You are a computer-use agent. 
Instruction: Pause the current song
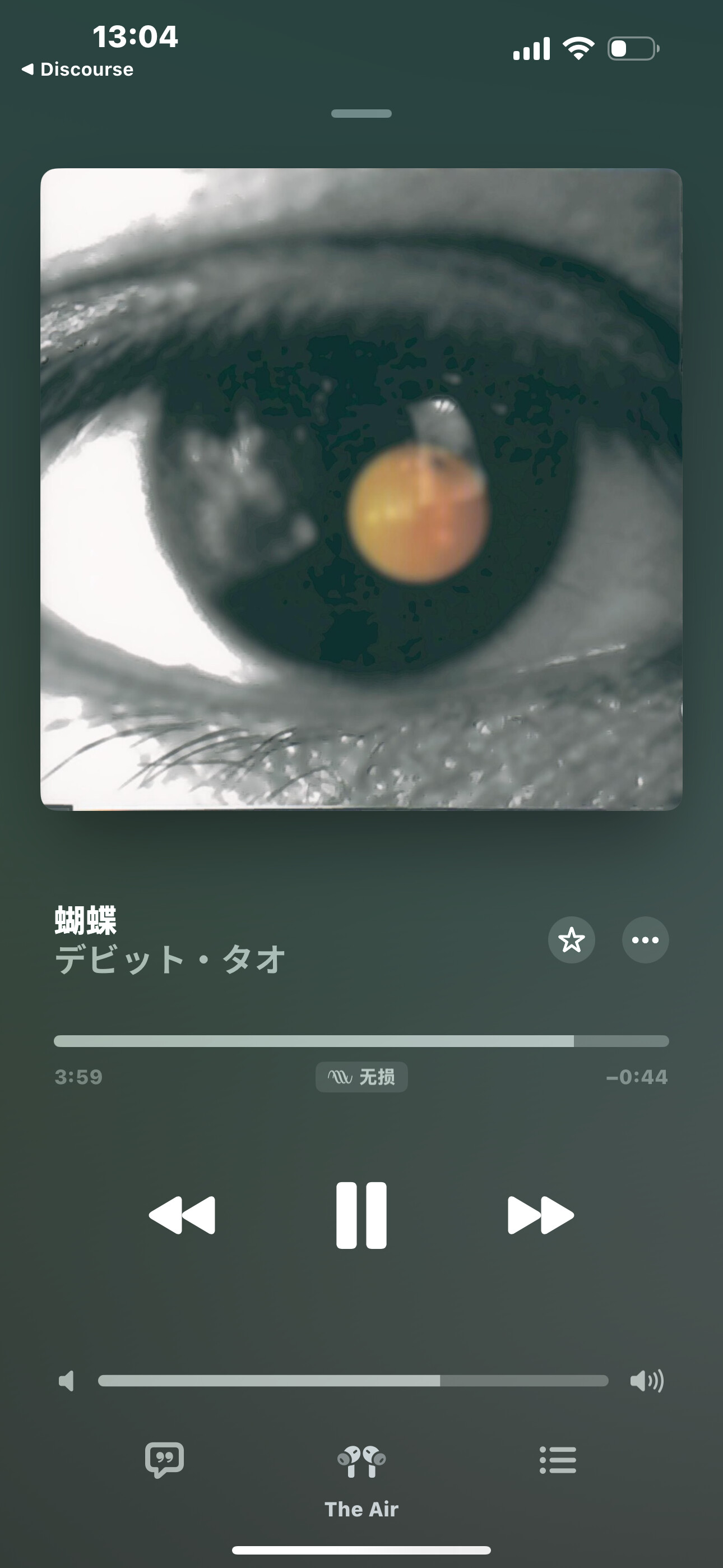pyautogui.click(x=361, y=1216)
